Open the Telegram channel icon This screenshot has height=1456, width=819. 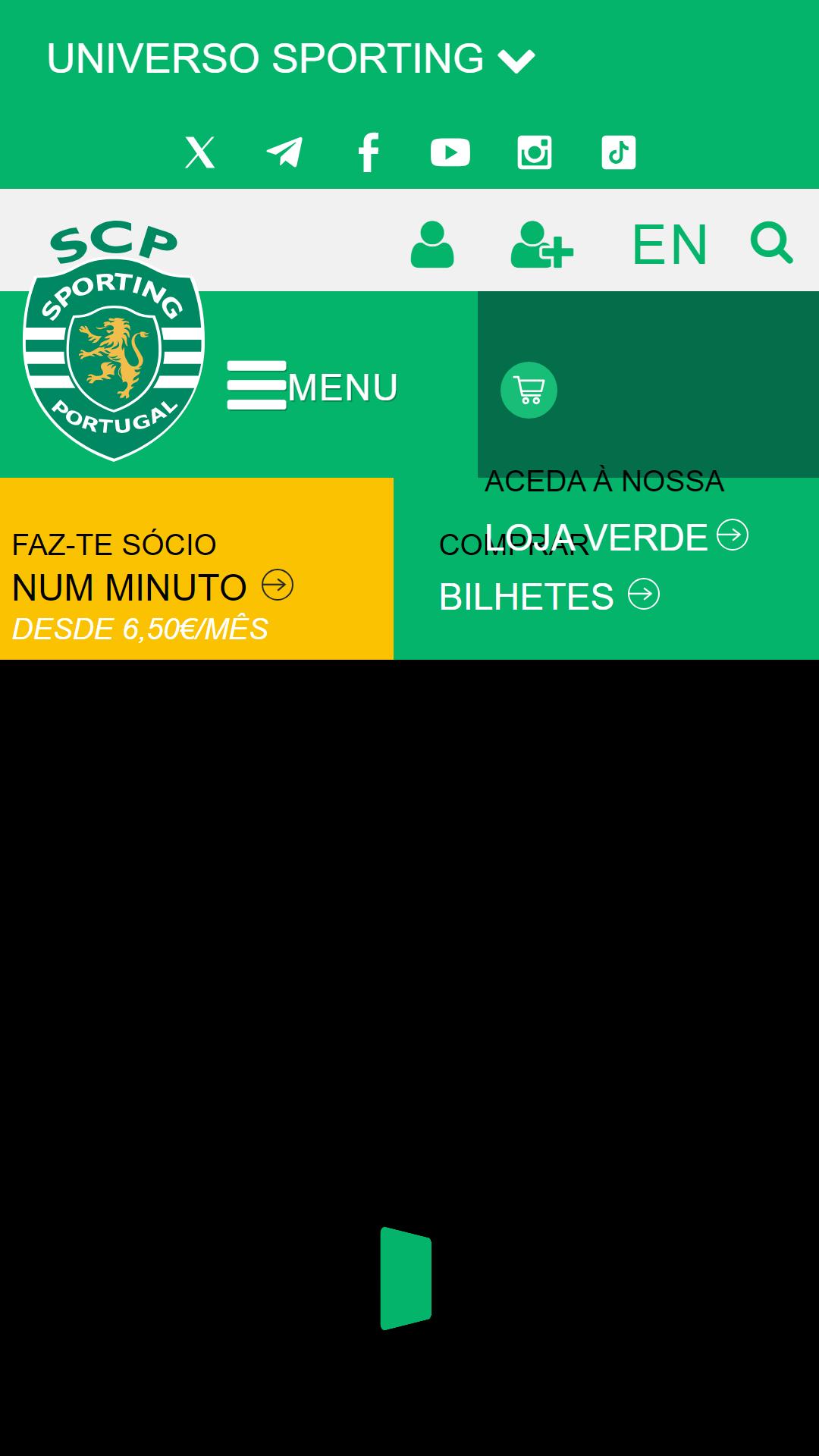[284, 152]
